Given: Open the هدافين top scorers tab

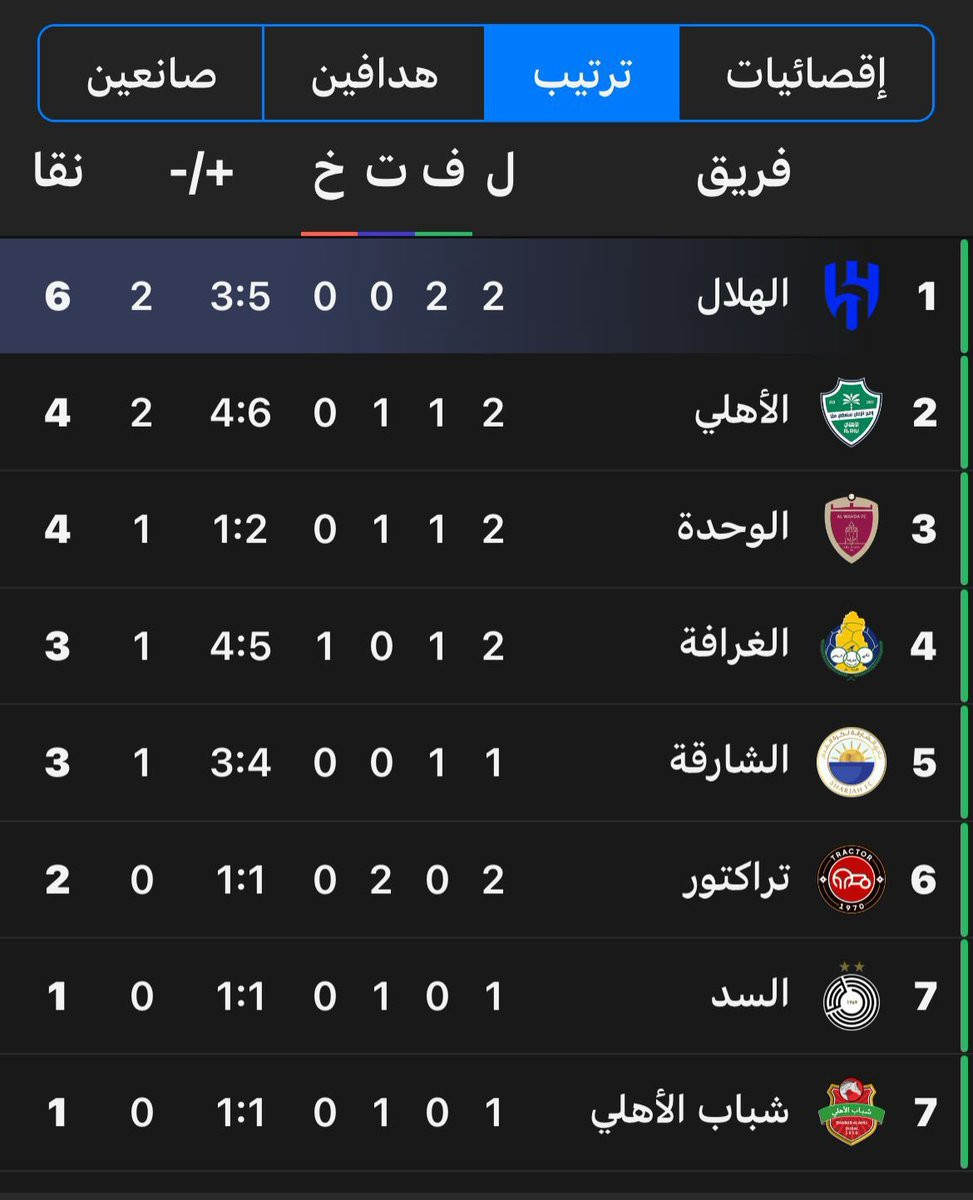Looking at the screenshot, I should [374, 73].
